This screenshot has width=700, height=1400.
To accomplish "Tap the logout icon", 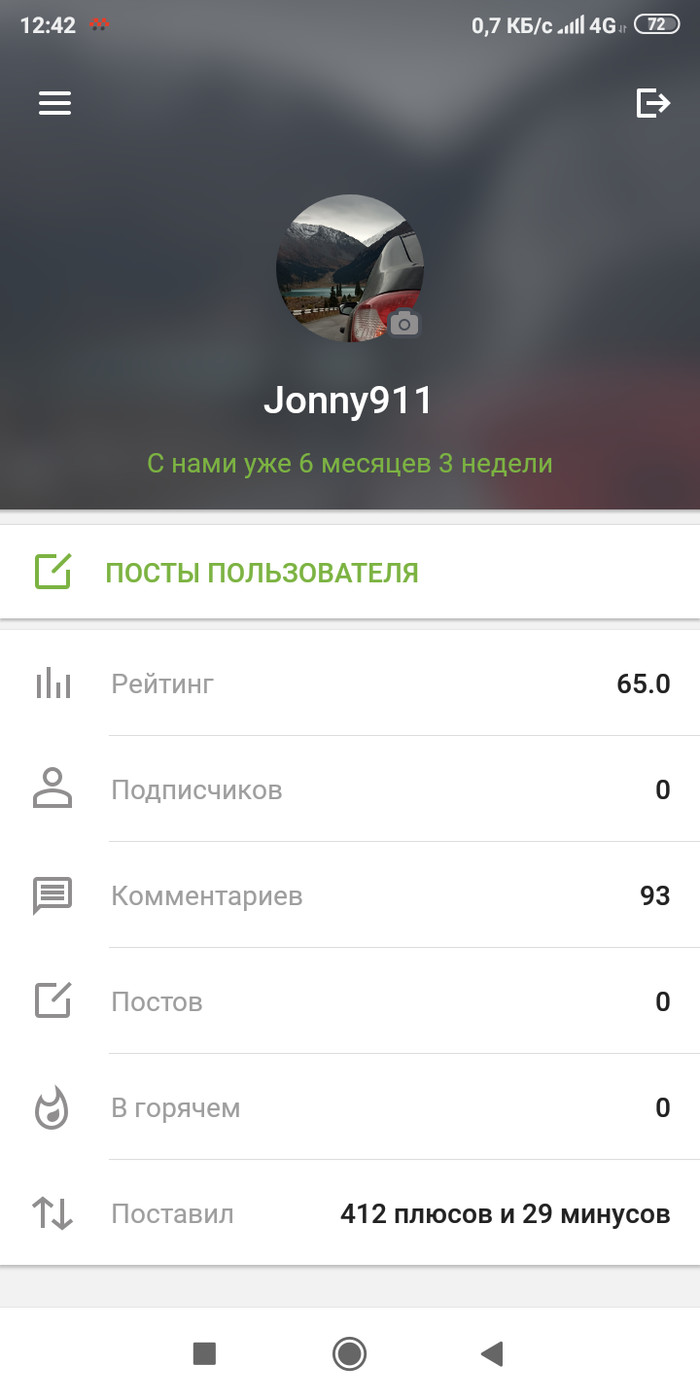I will tap(652, 103).
